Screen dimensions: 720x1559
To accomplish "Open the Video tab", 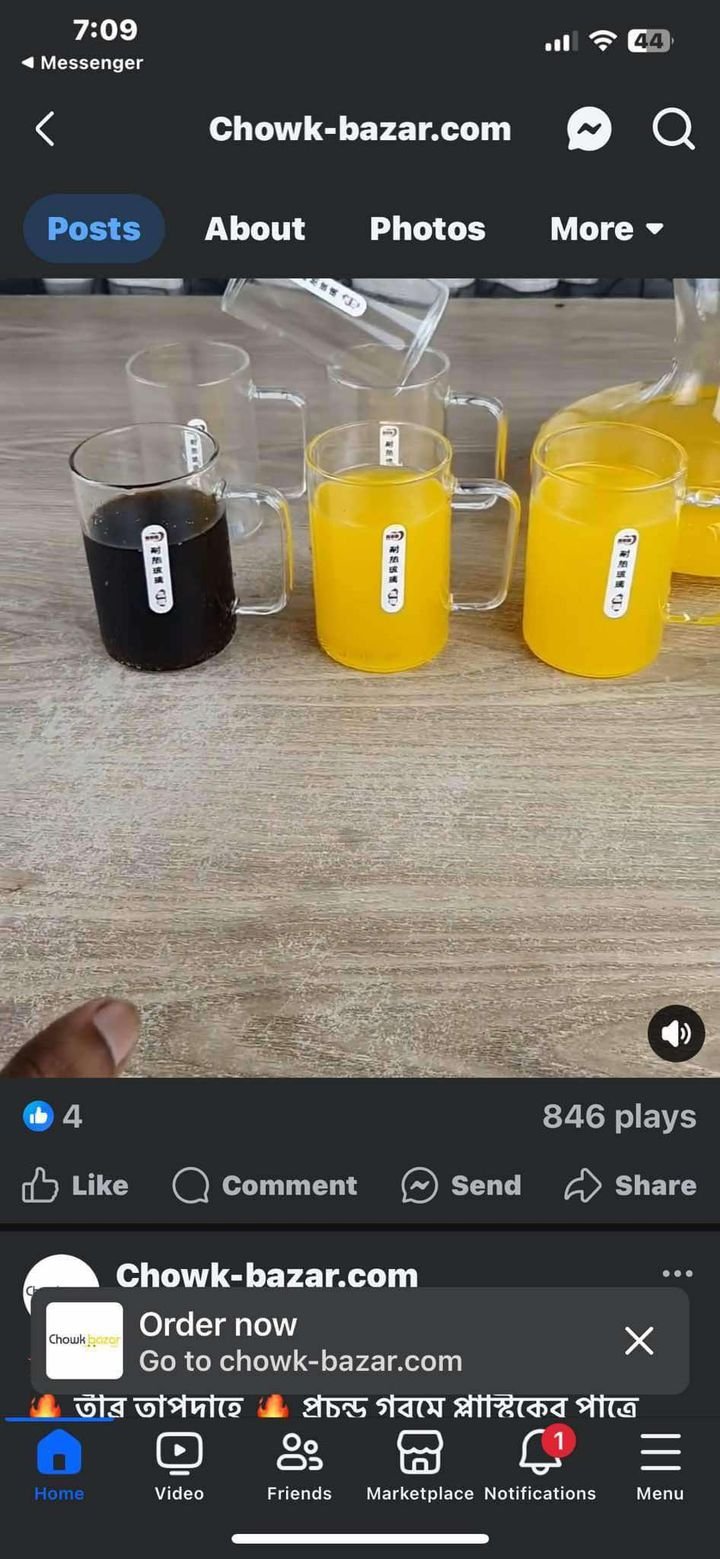I will pos(179,1465).
